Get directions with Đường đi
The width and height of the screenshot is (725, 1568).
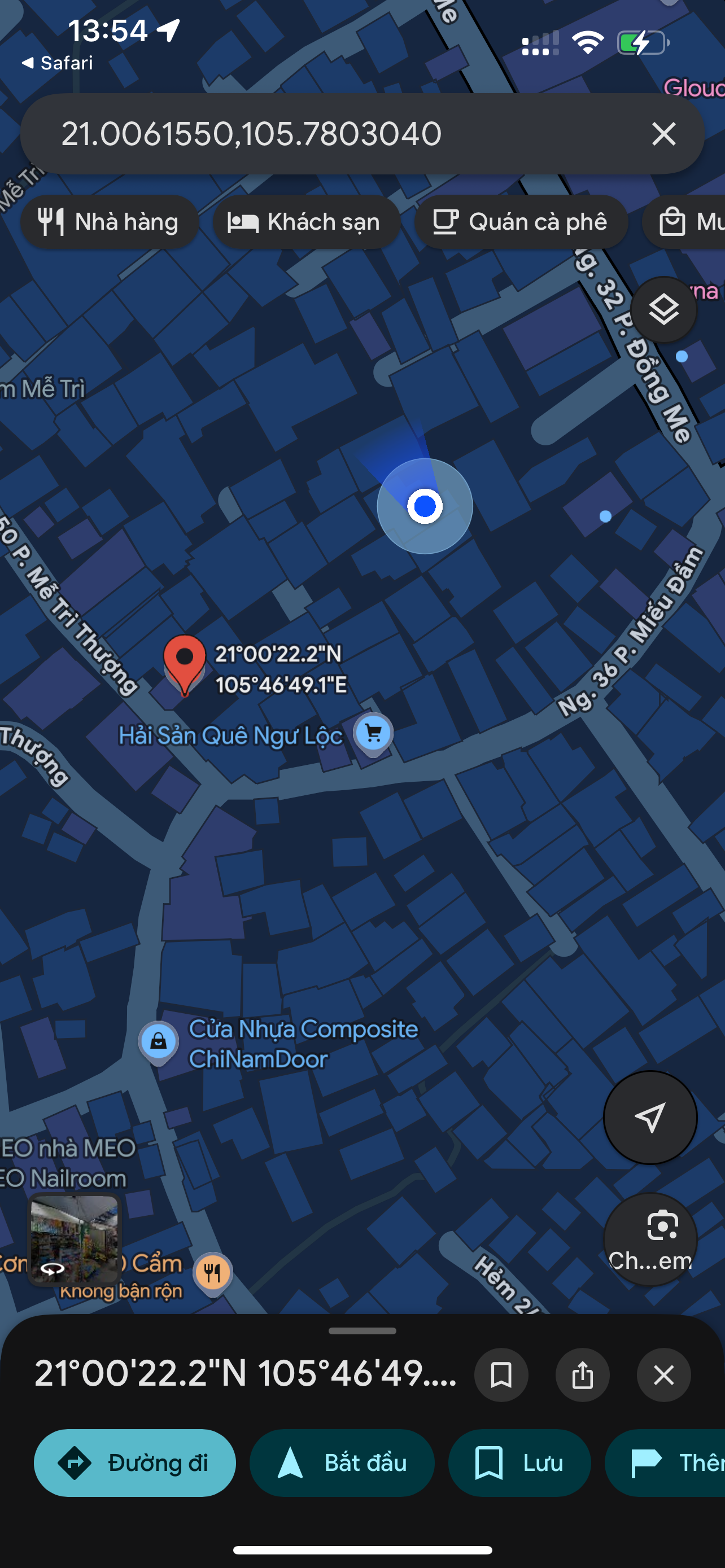coord(134,1462)
